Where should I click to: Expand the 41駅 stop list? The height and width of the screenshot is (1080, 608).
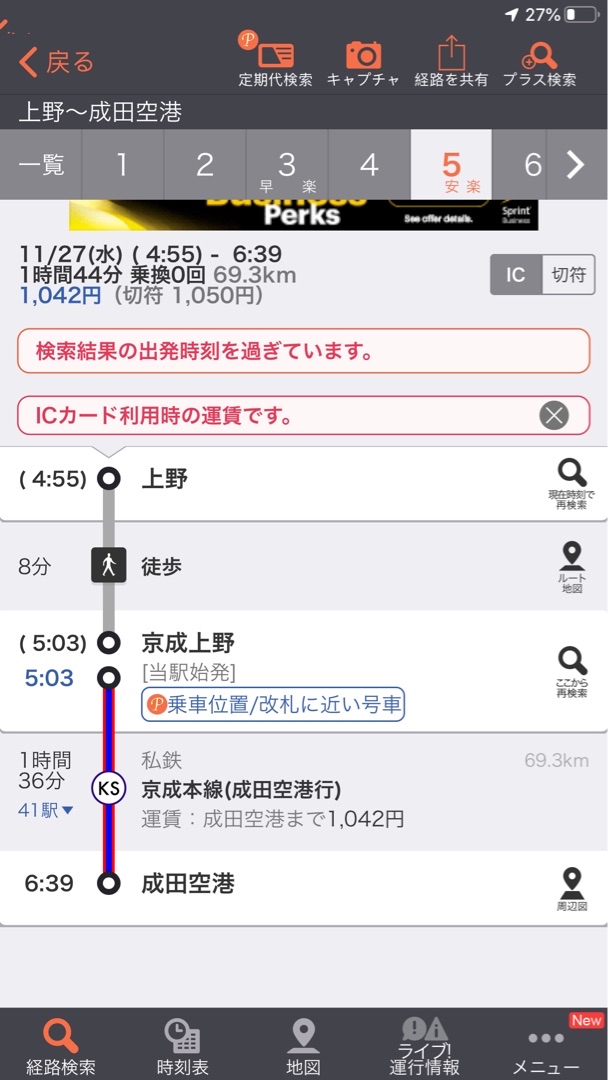coord(46,810)
